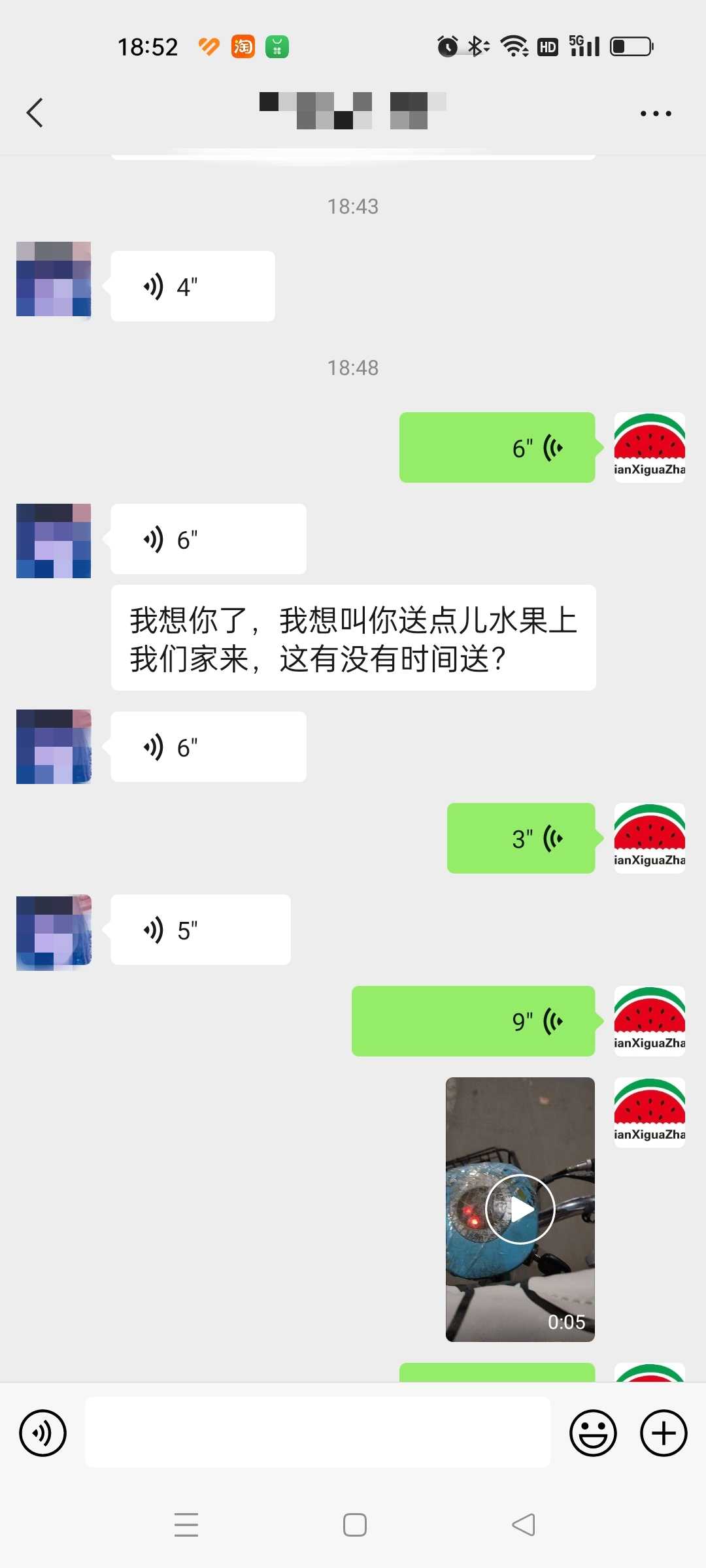The width and height of the screenshot is (706, 1568).
Task: Play the sent 9-second voice message
Action: tap(473, 1021)
